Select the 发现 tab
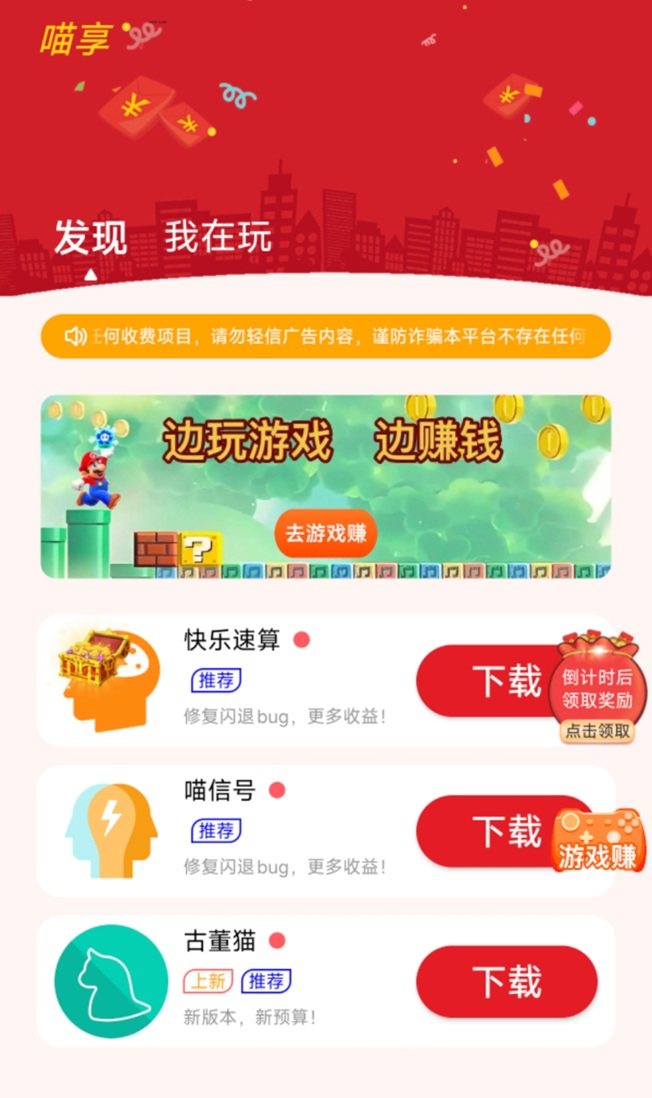This screenshot has width=652, height=1098. pyautogui.click(x=90, y=238)
